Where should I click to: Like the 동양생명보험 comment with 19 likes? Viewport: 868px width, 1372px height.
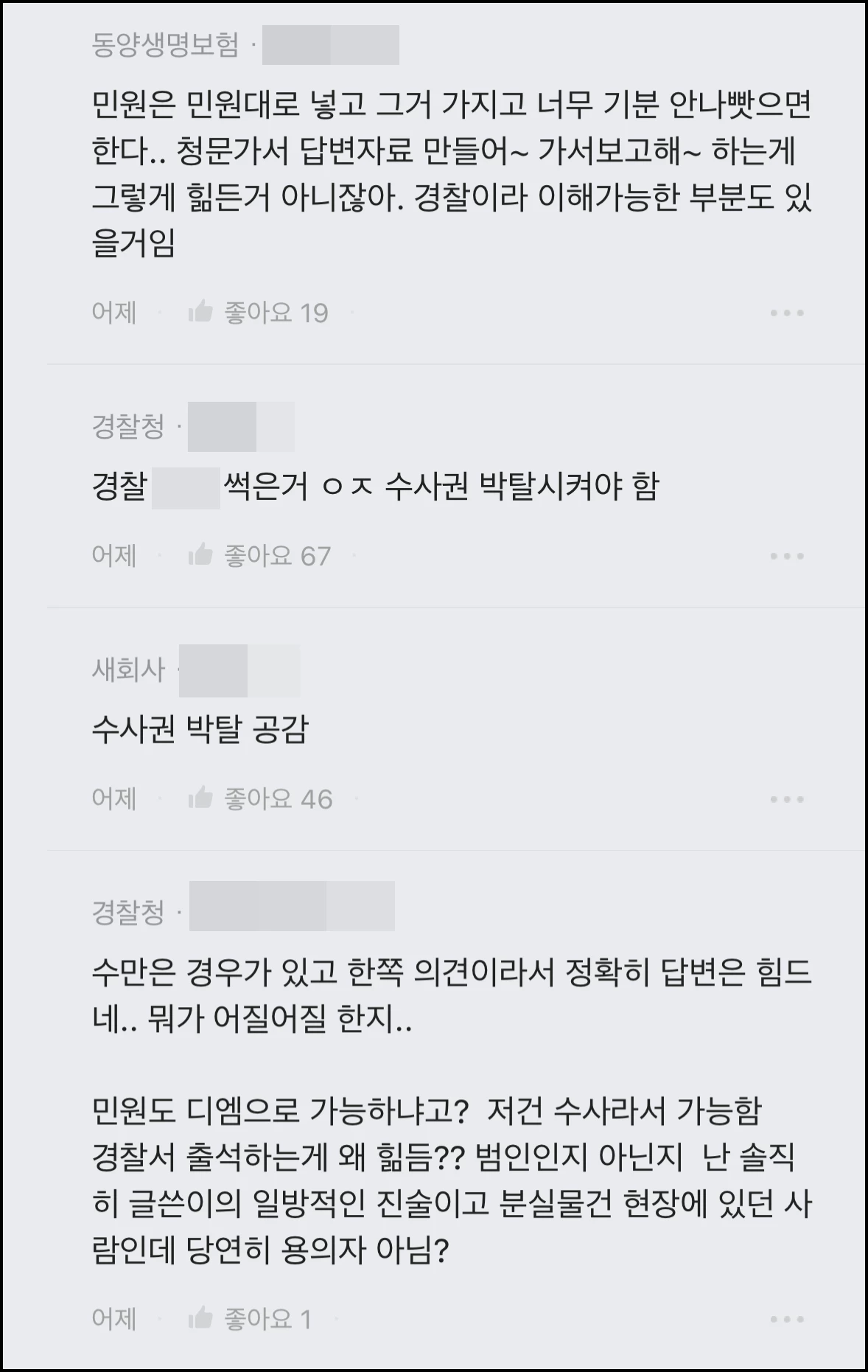200,313
